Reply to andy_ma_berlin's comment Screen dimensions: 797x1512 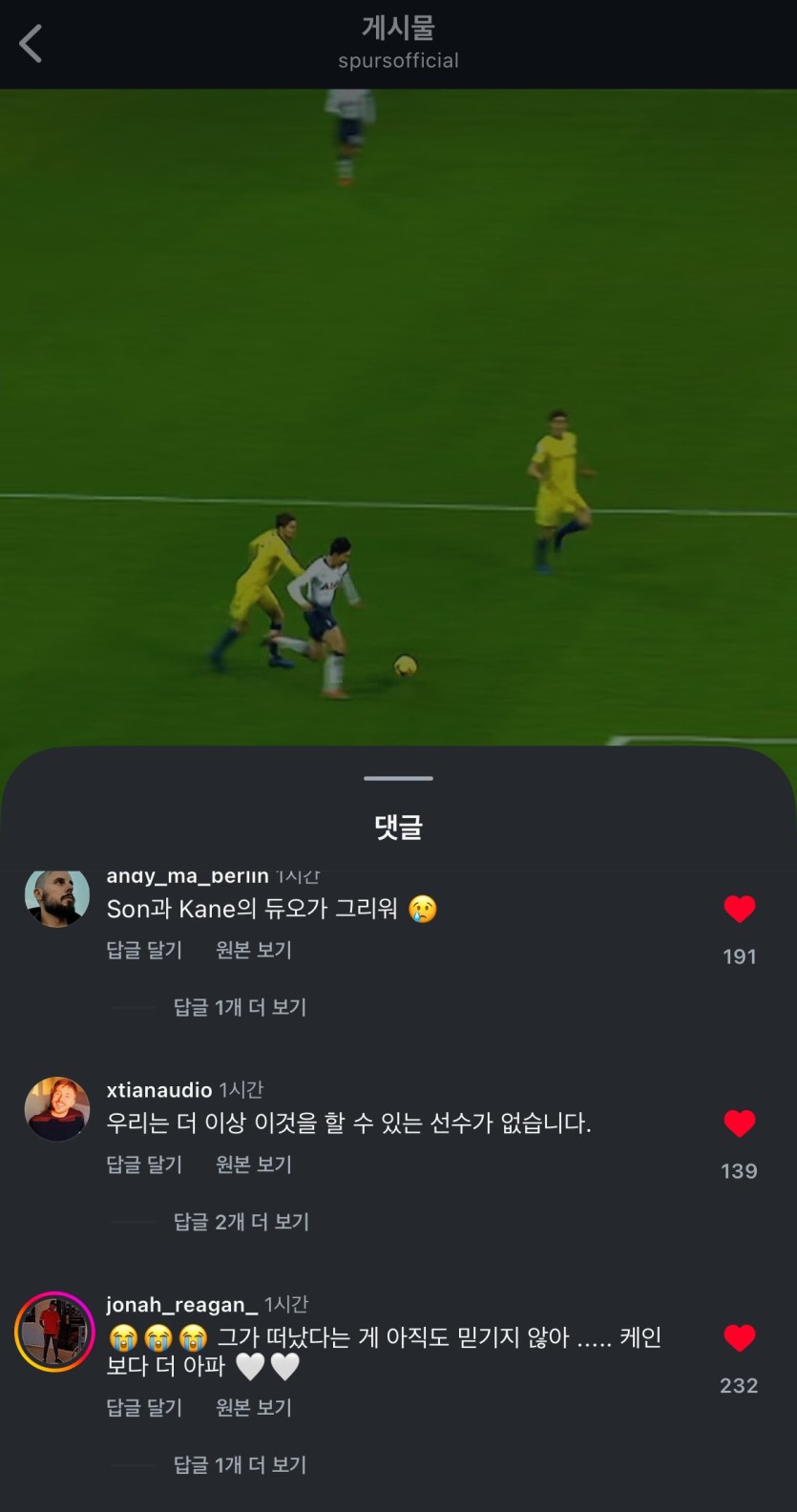(144, 950)
